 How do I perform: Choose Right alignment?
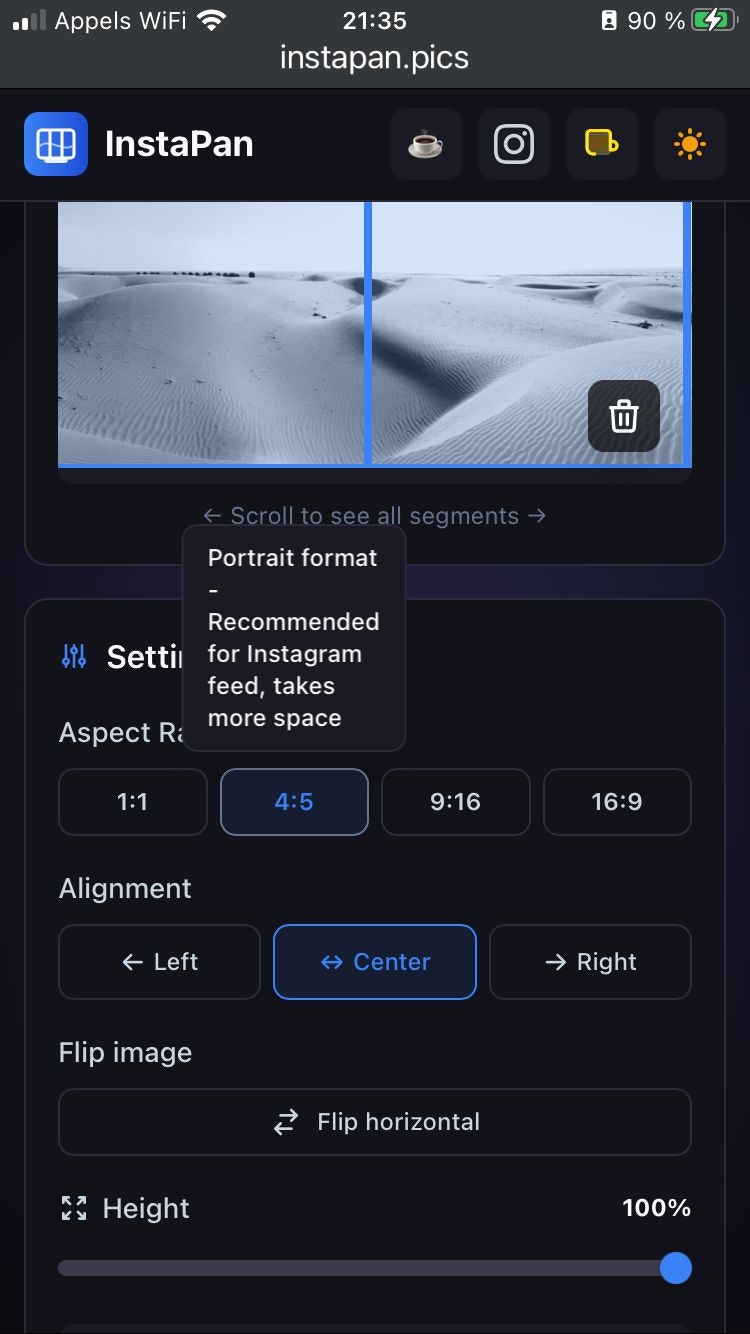[590, 961]
